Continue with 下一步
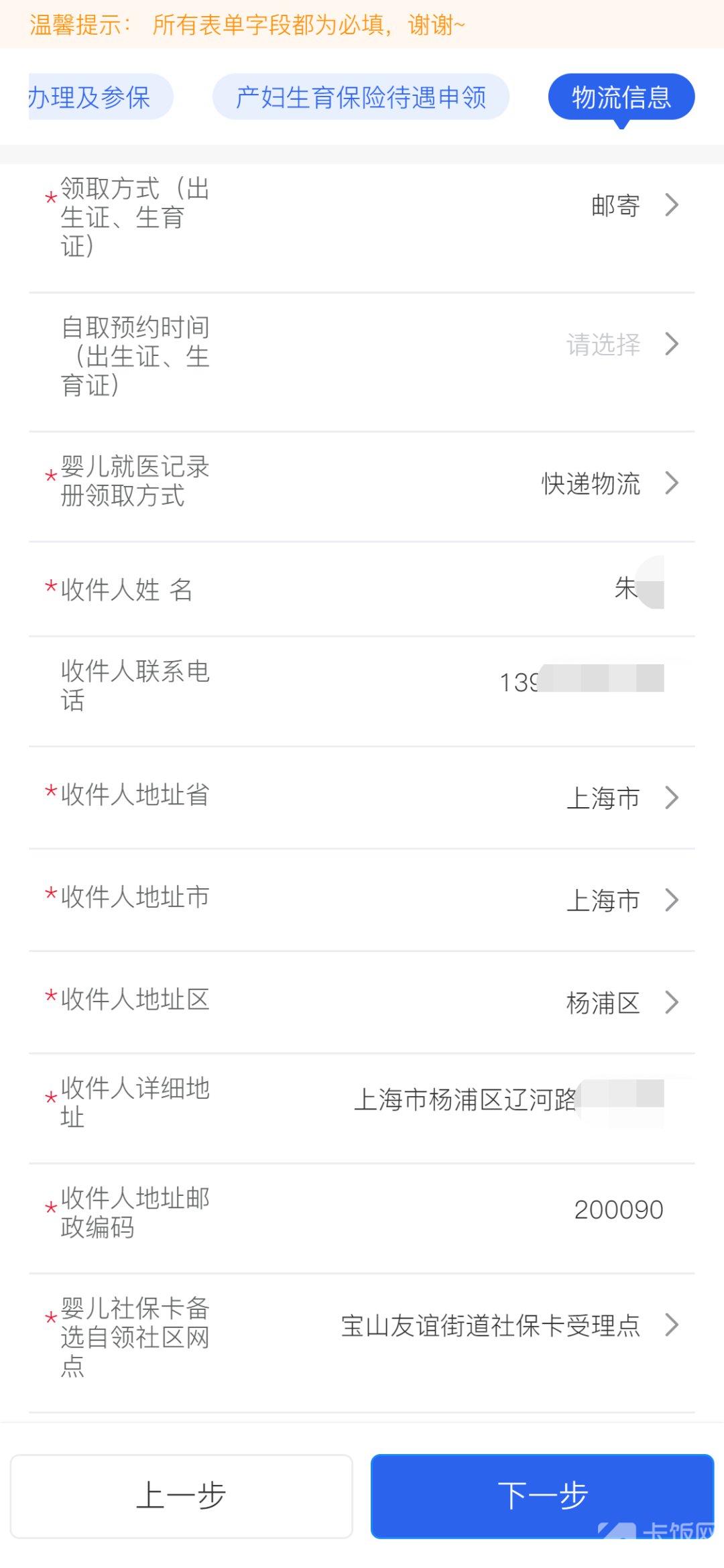This screenshot has height=1568, width=724. click(542, 1496)
